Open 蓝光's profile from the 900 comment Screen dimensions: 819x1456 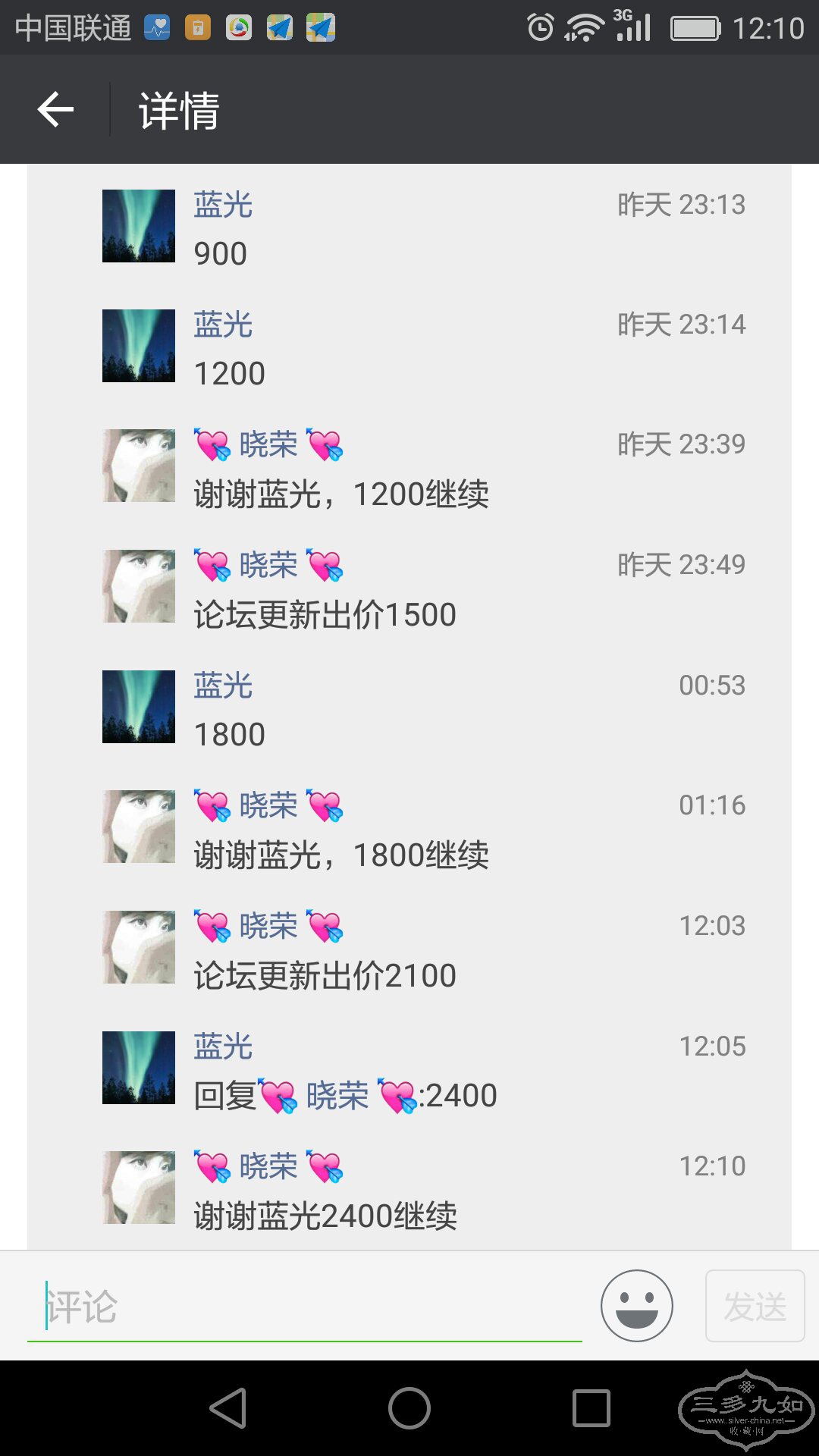pos(223,206)
